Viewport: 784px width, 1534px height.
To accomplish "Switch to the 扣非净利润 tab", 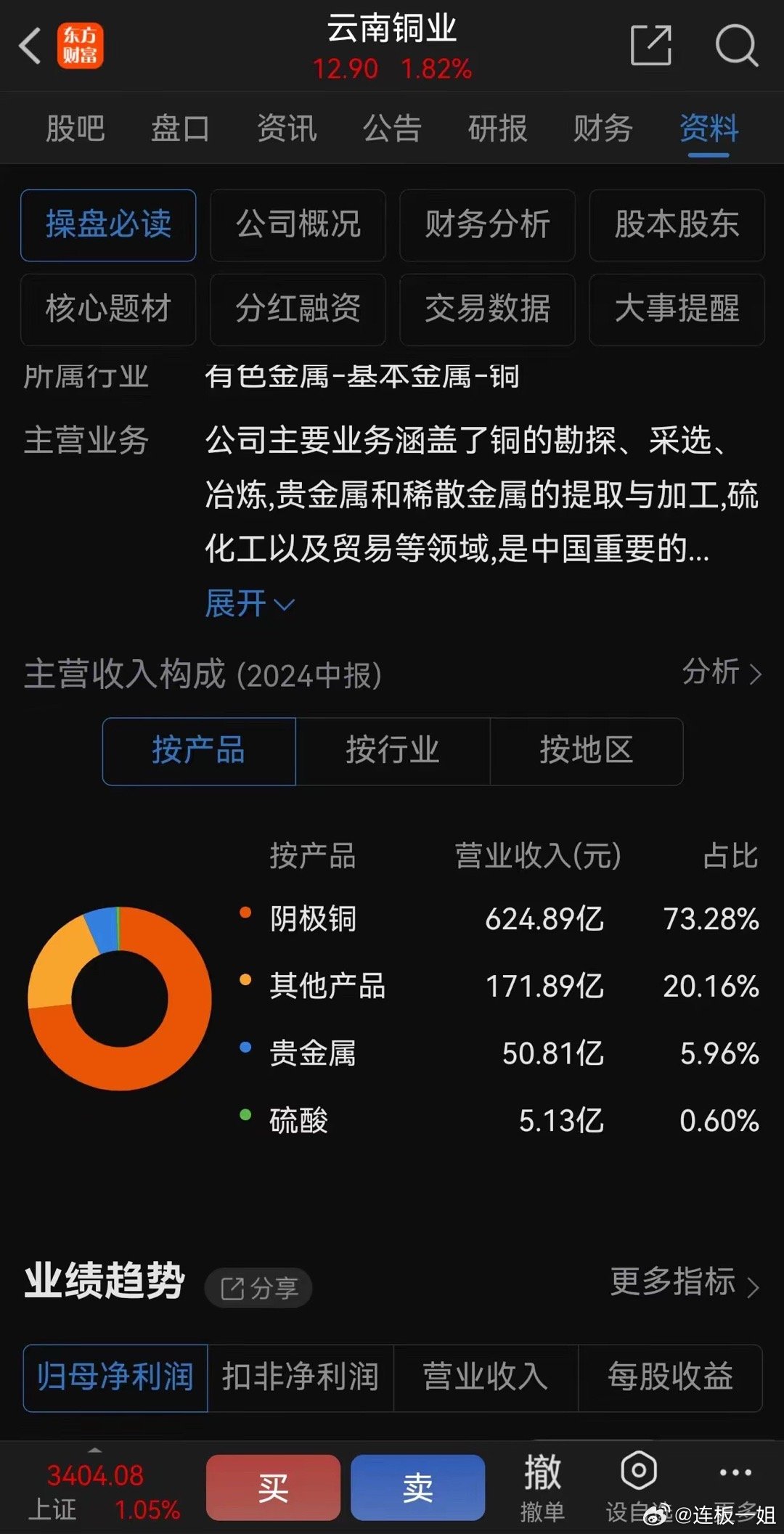I will (x=301, y=1377).
